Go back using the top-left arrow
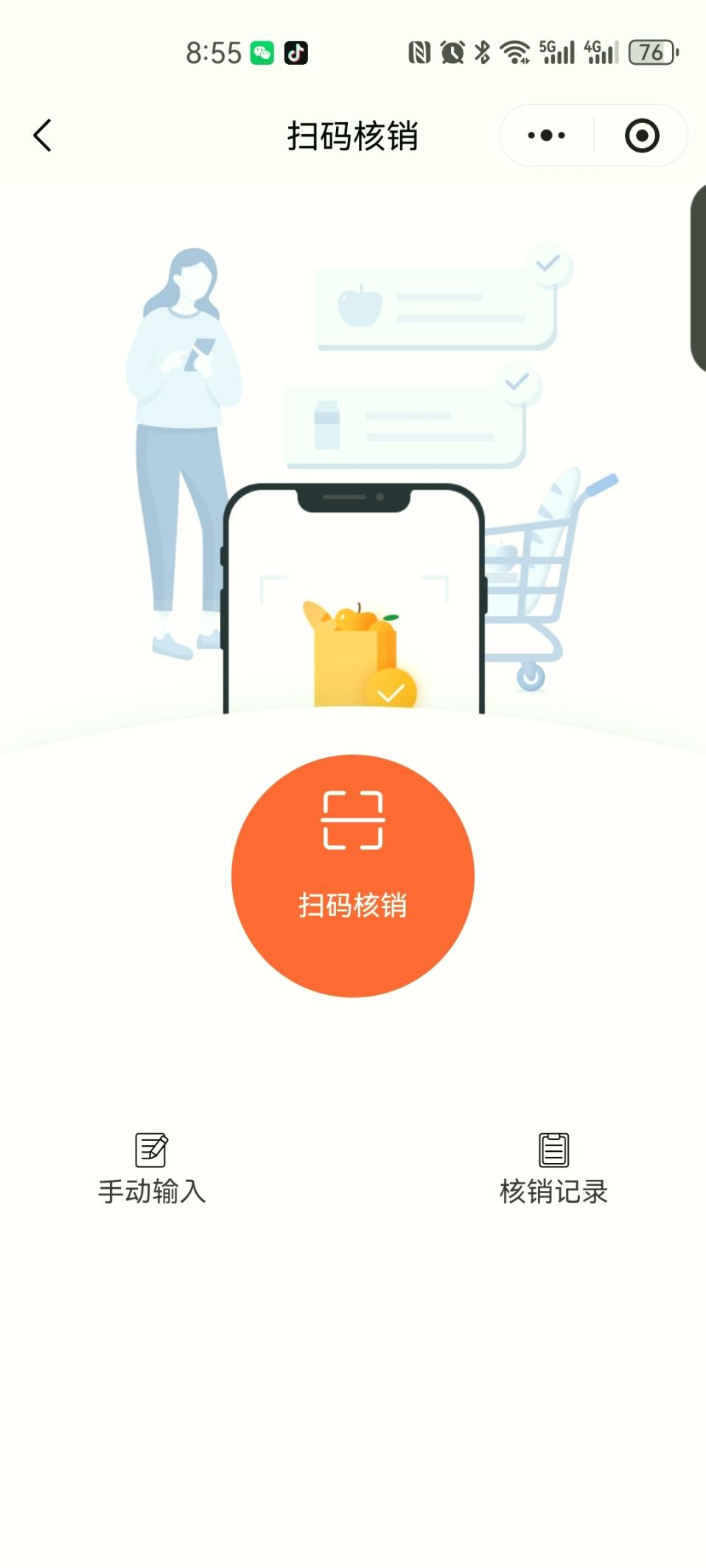706x1568 pixels. [x=43, y=136]
